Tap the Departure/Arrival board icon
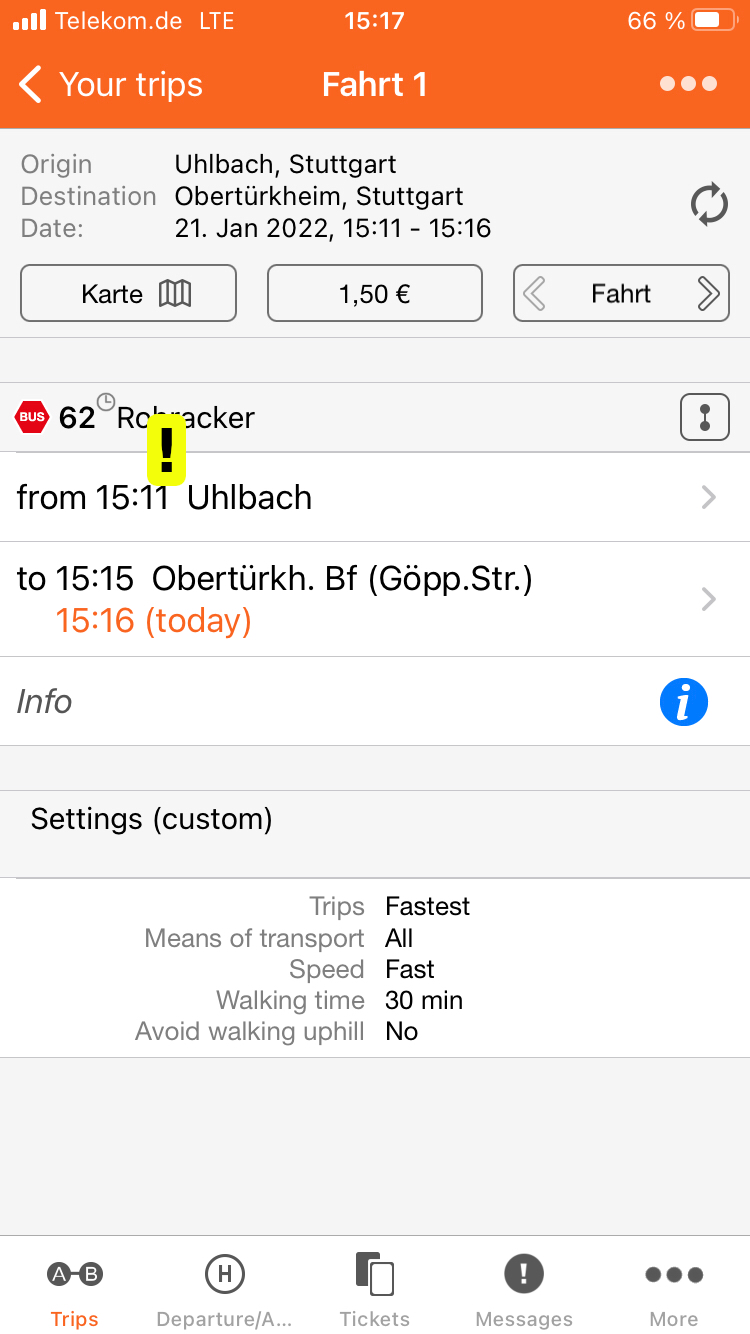The height and width of the screenshot is (1334, 750). tap(224, 1274)
